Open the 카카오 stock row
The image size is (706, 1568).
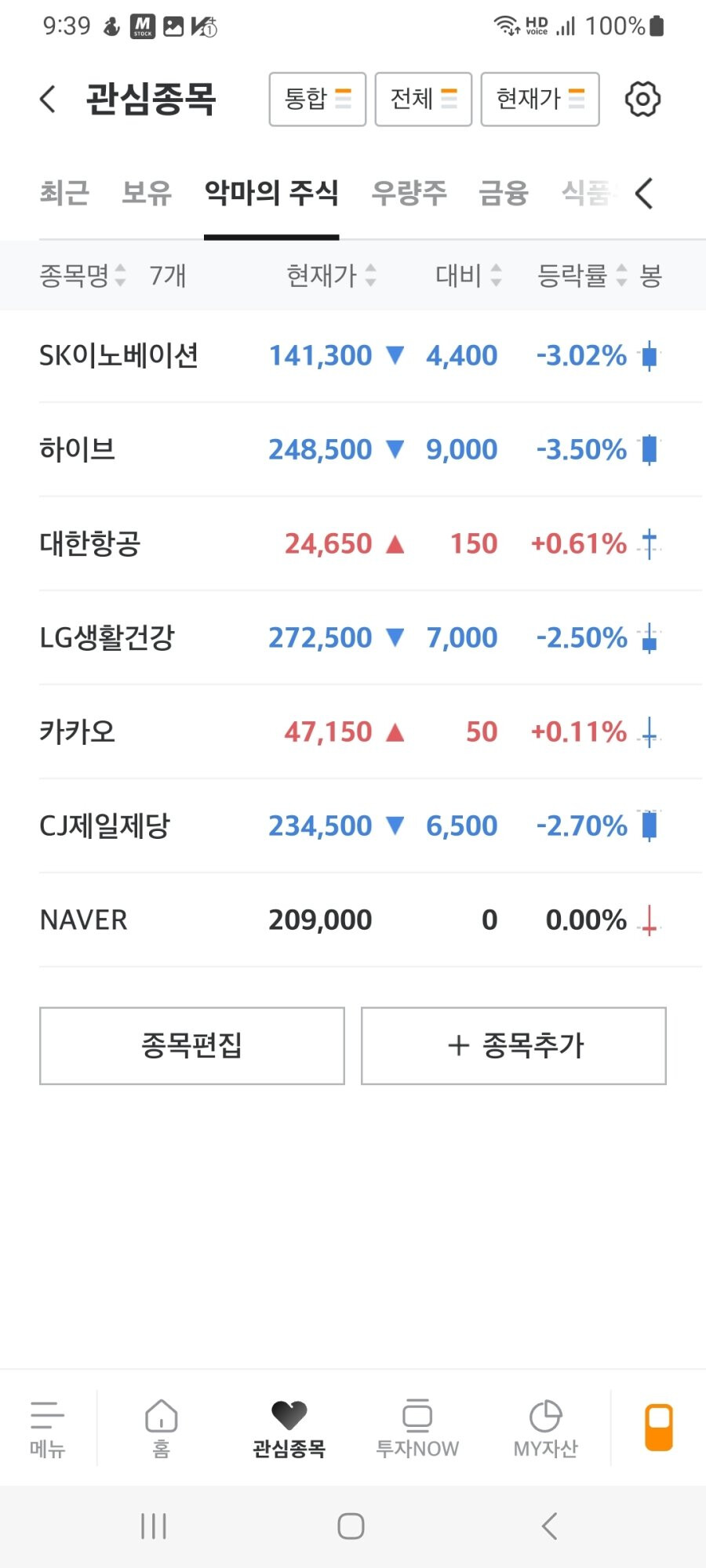pos(370,732)
